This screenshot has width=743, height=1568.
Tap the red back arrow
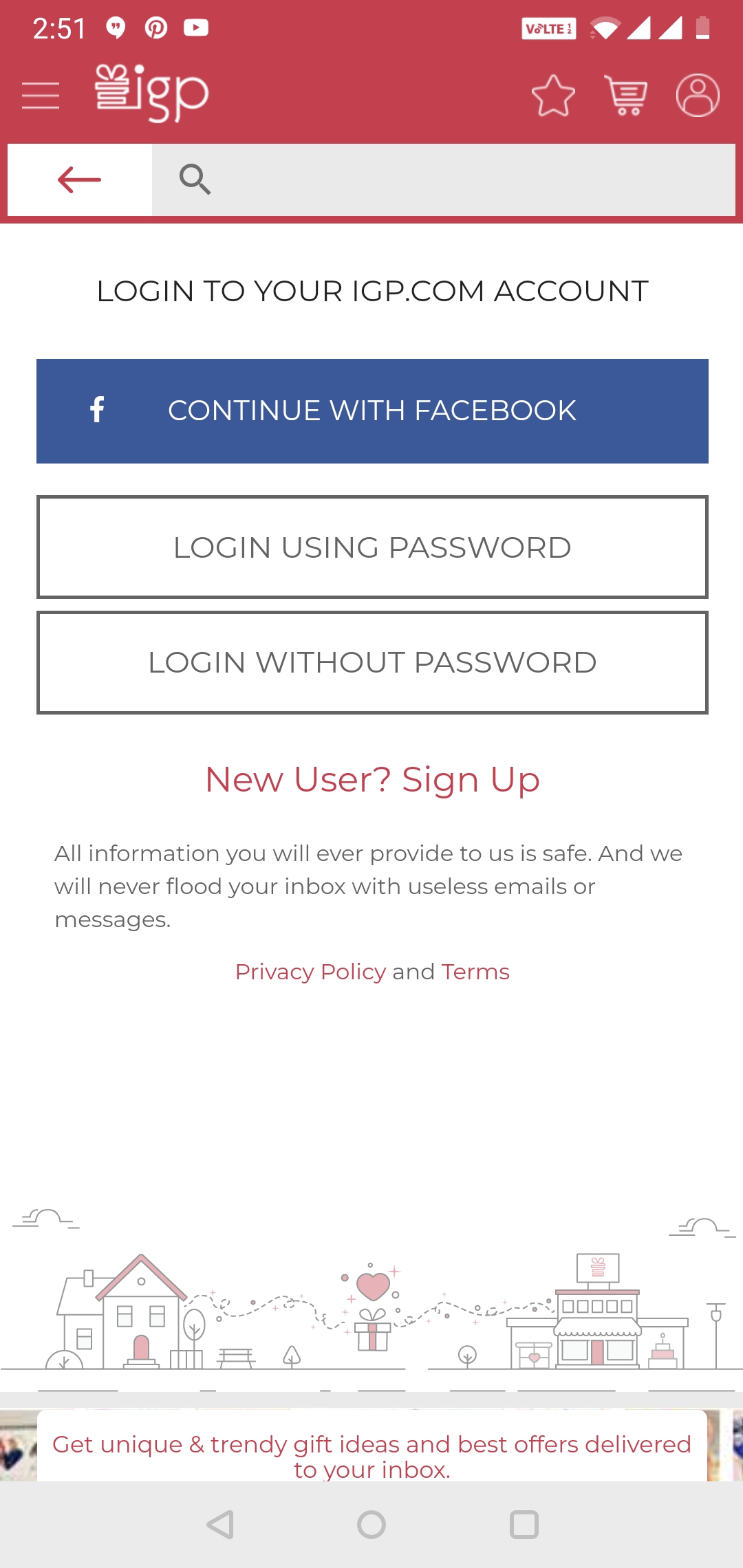coord(80,180)
